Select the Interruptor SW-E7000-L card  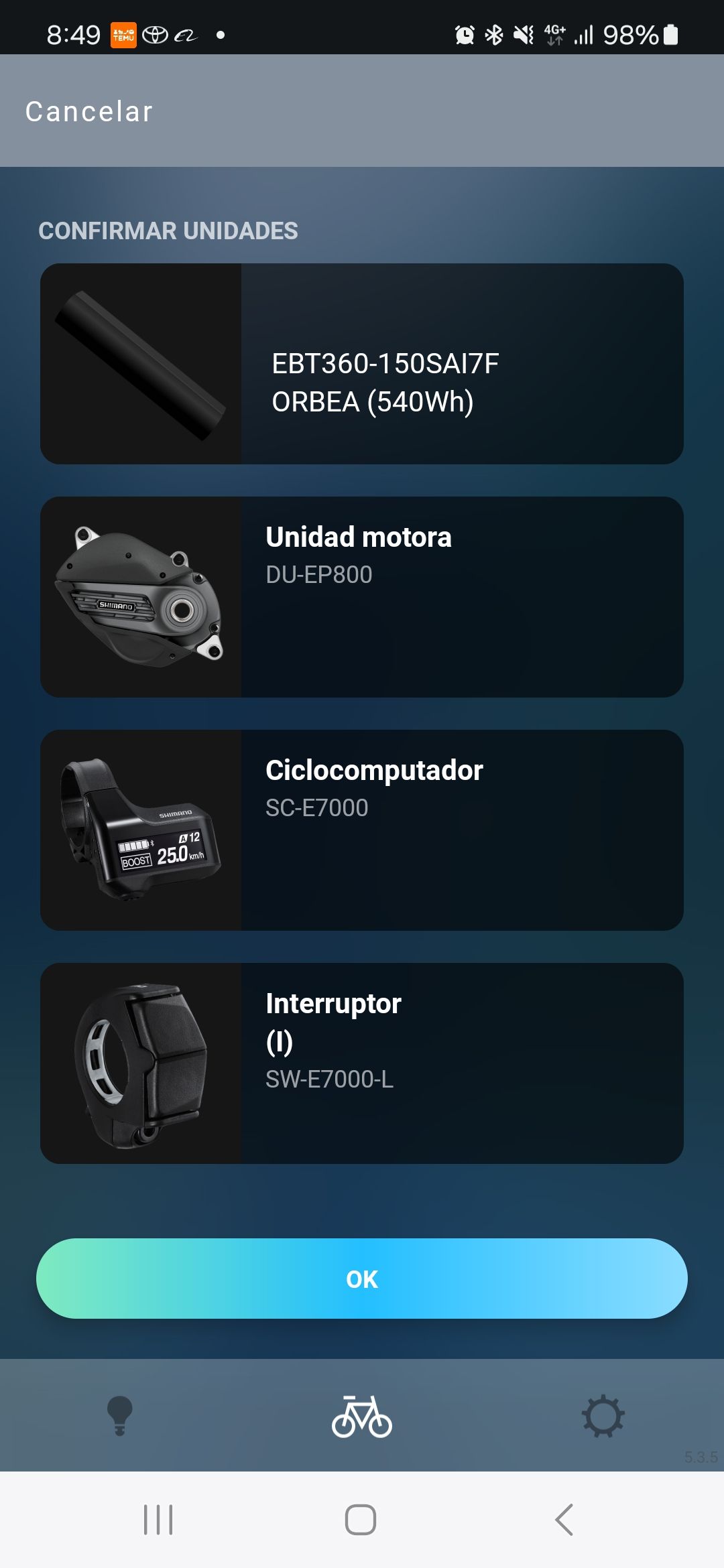pyautogui.click(x=362, y=1063)
